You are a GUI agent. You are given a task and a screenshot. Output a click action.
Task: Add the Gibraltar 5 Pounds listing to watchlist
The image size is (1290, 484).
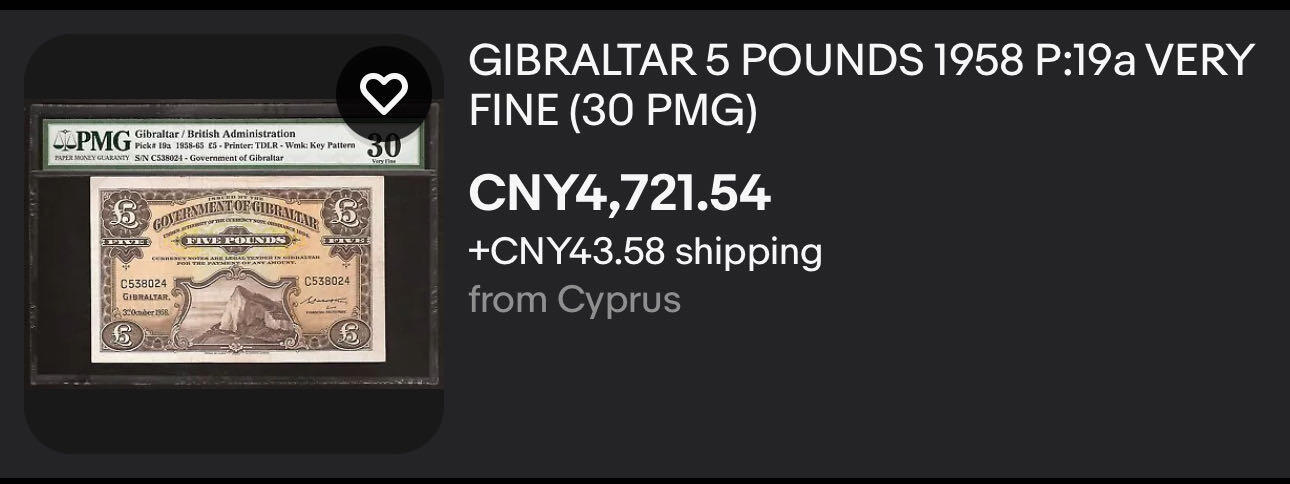pyautogui.click(x=385, y=94)
